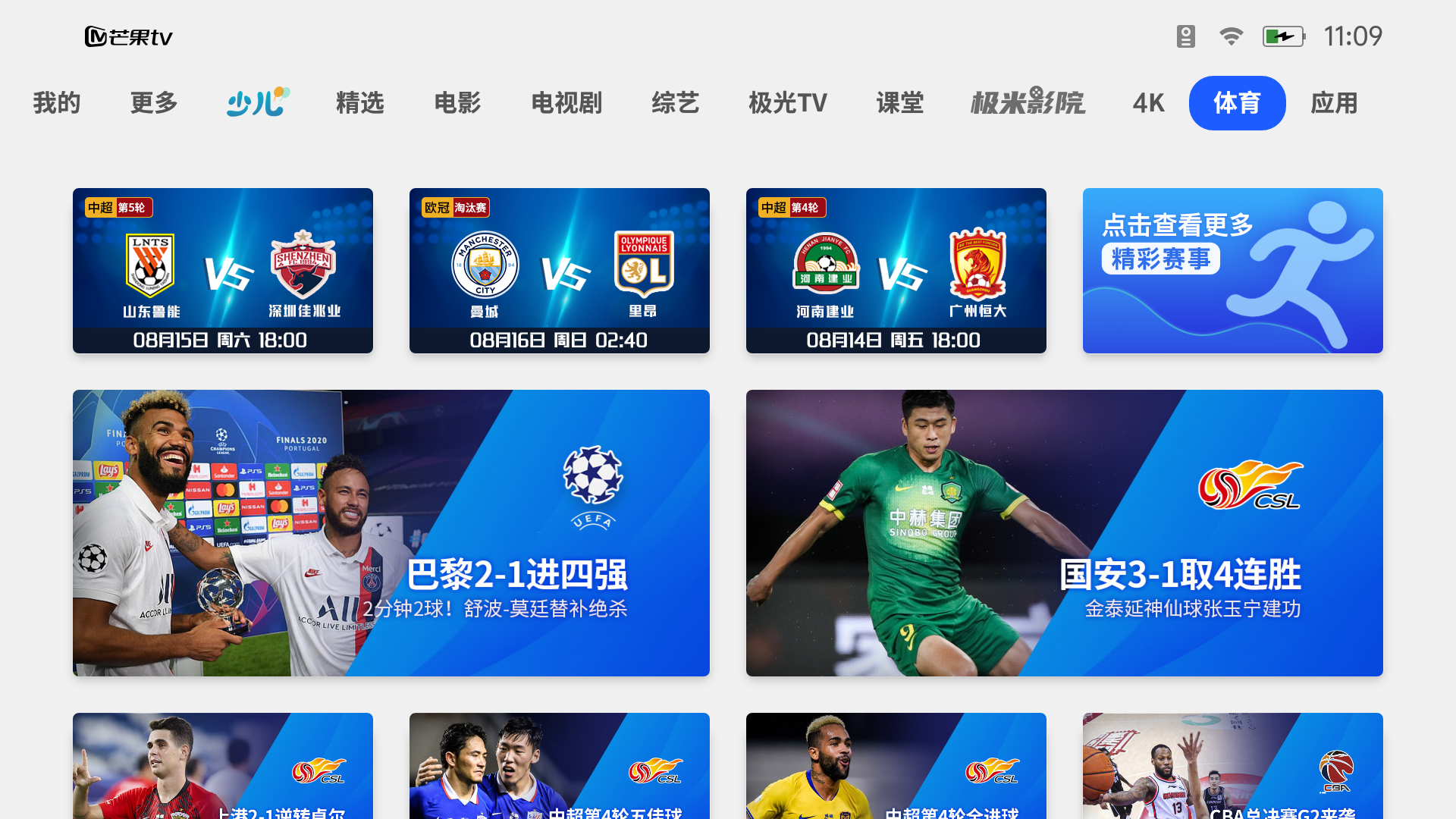The width and height of the screenshot is (1456, 819).
Task: Tap 点击查看更多精彩赛事 card
Action: [1233, 271]
